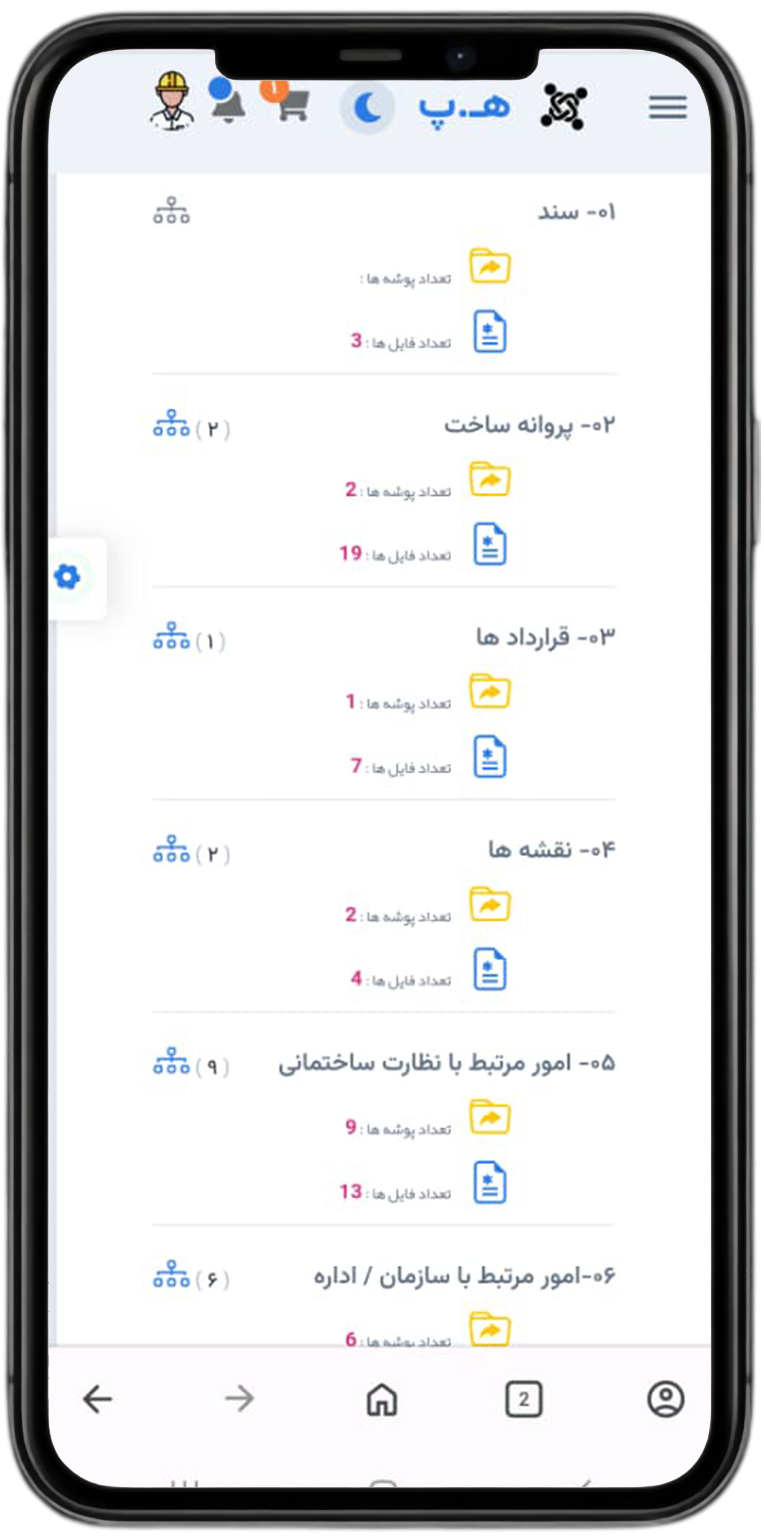Open the shopping cart
The image size is (764, 1540).
click(x=290, y=104)
